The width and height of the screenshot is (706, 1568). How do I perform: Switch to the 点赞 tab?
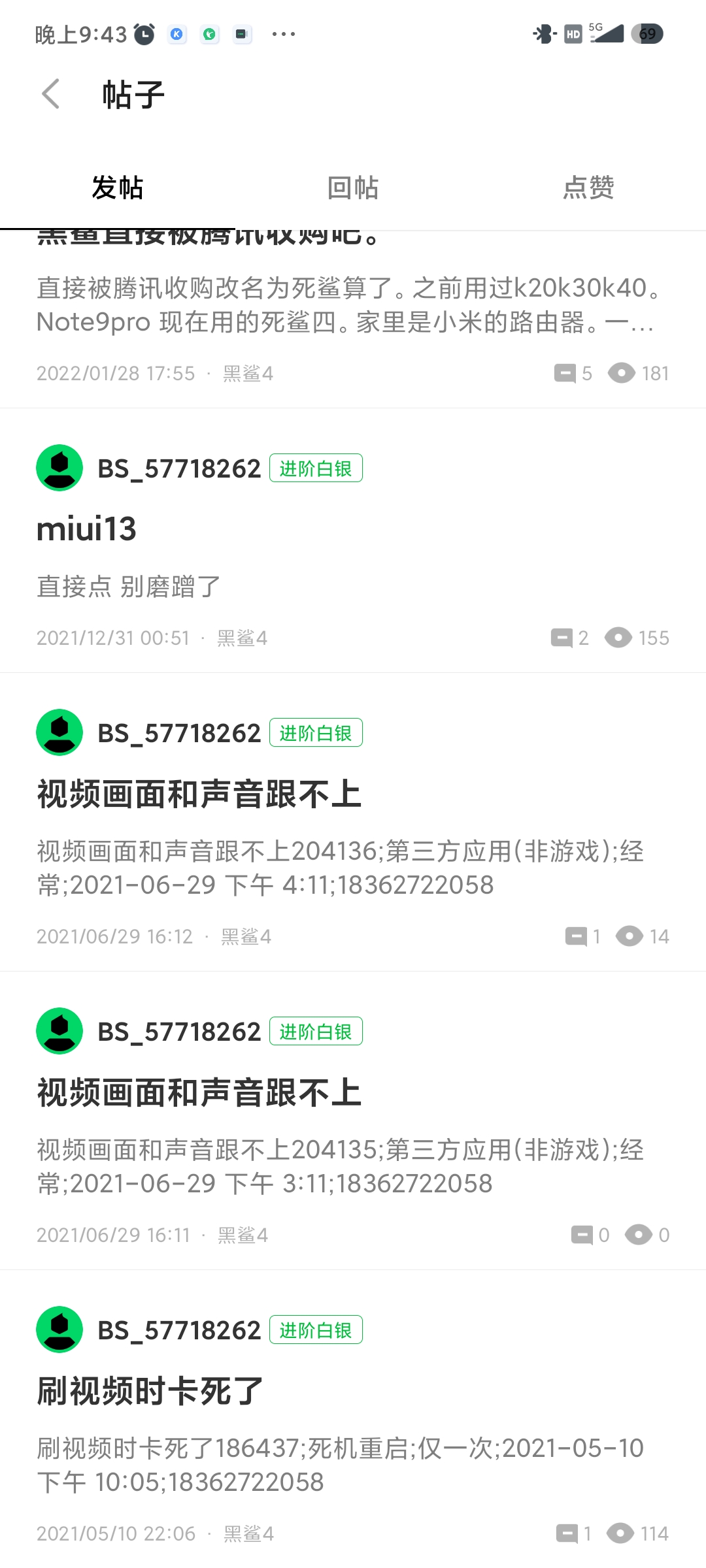(x=588, y=188)
